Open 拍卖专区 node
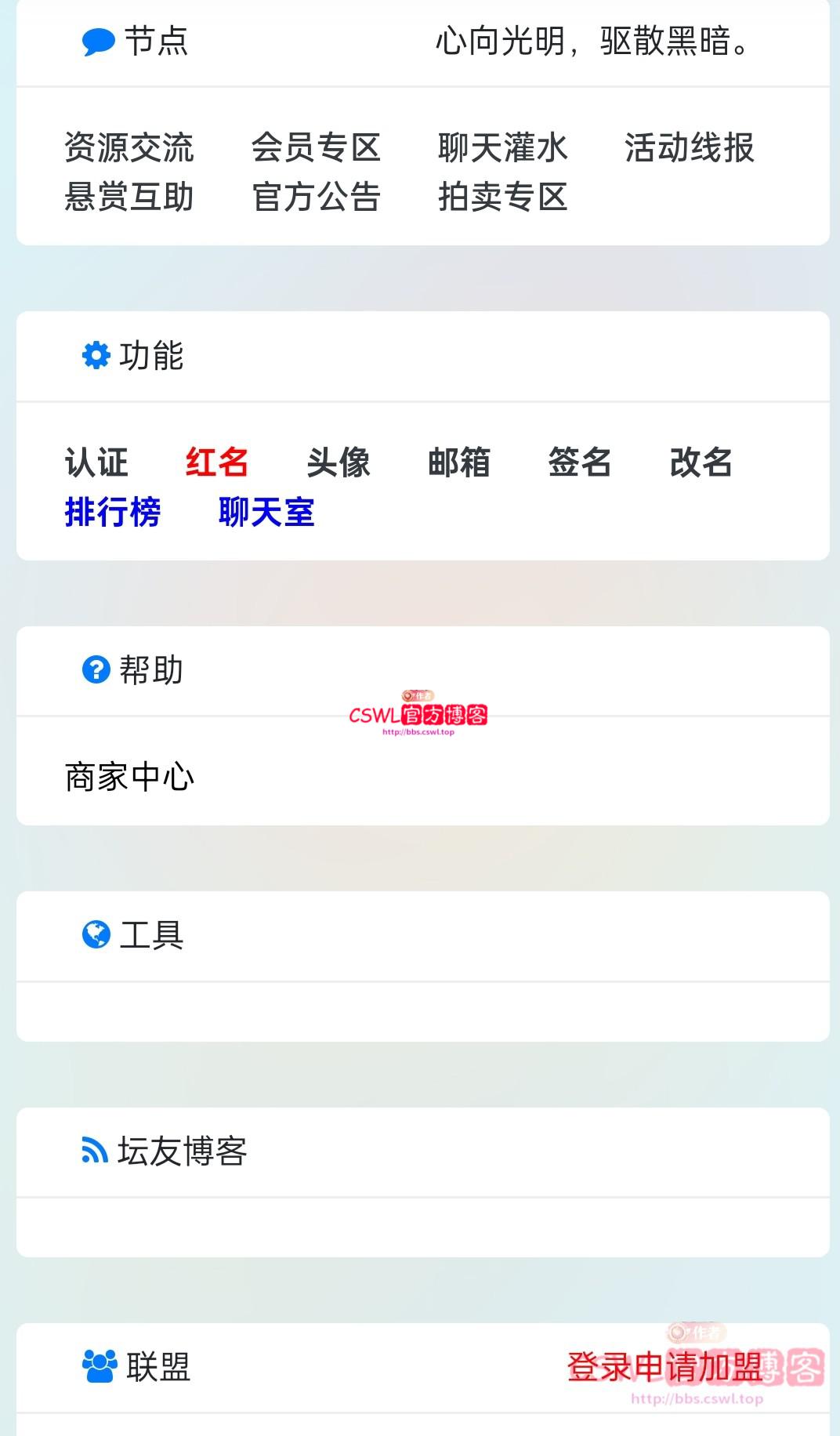The image size is (840, 1436). (502, 197)
